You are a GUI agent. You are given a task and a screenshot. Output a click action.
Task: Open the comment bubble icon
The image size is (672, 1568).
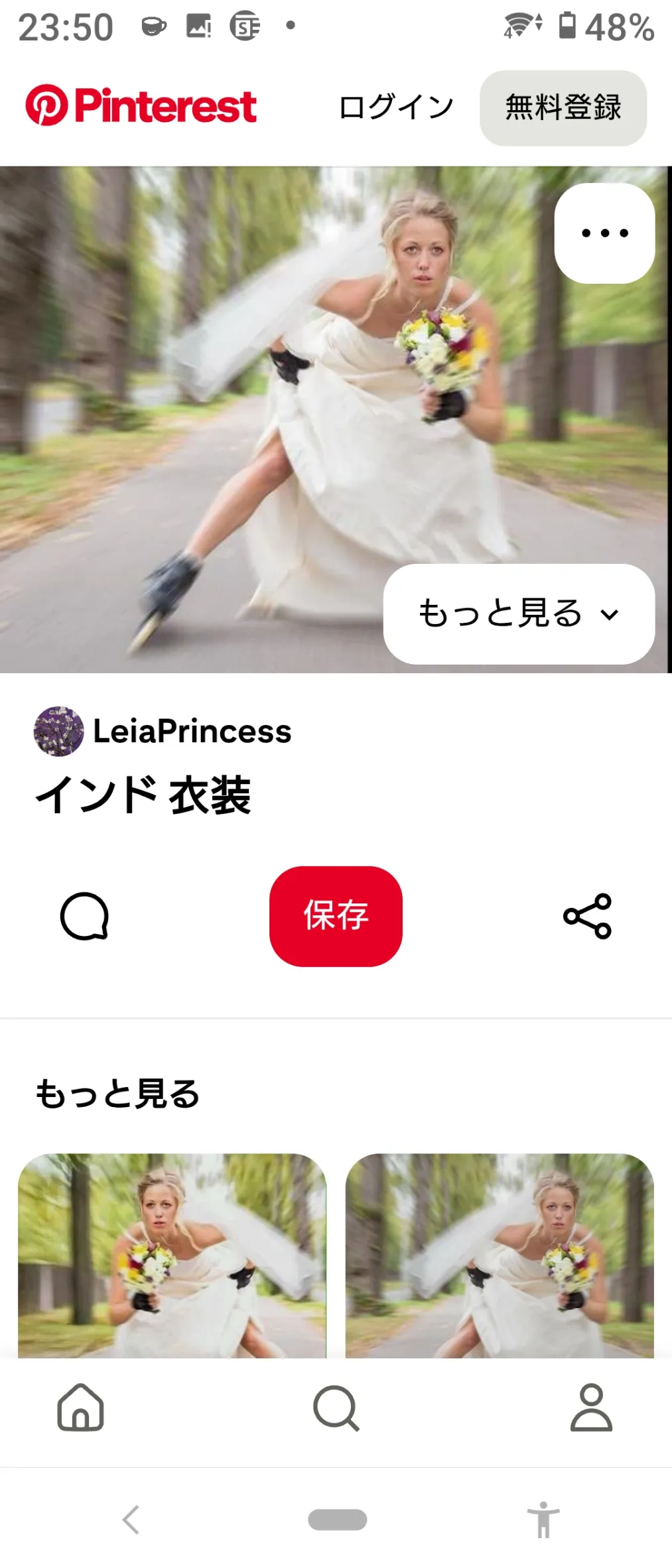click(x=84, y=916)
